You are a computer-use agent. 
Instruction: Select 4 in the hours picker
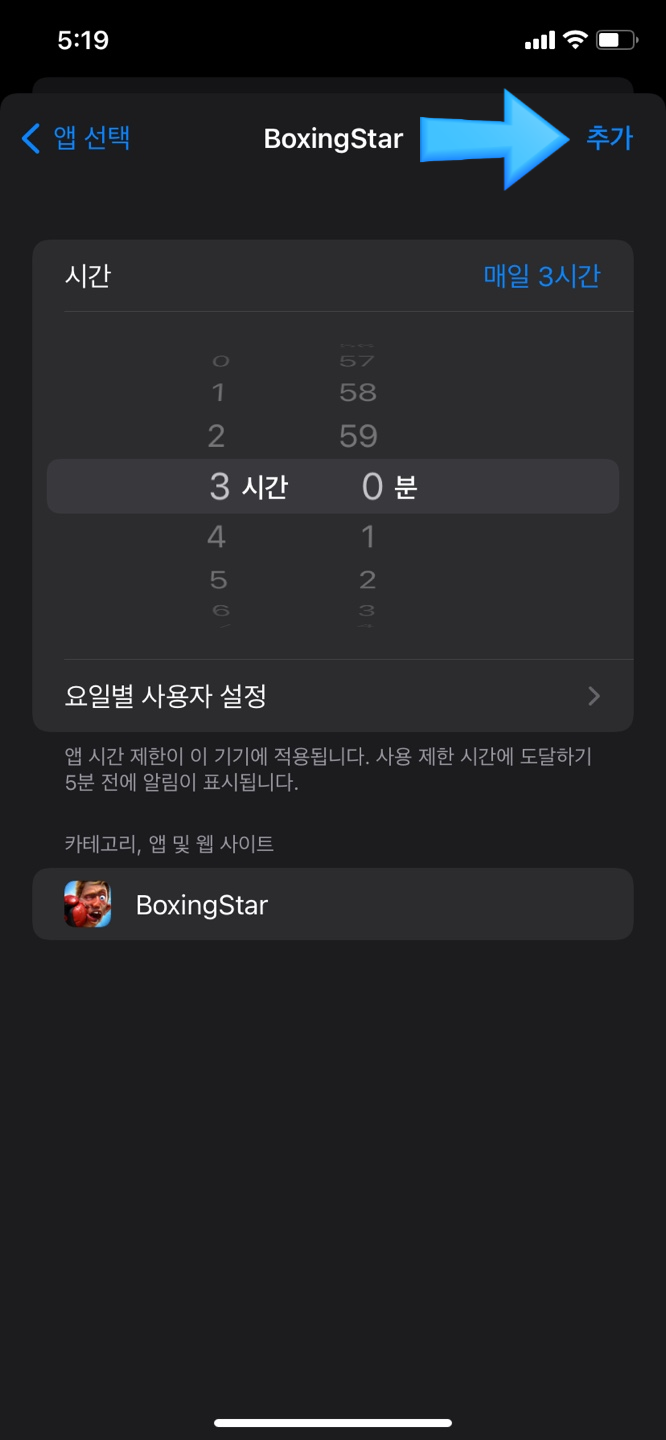click(217, 537)
